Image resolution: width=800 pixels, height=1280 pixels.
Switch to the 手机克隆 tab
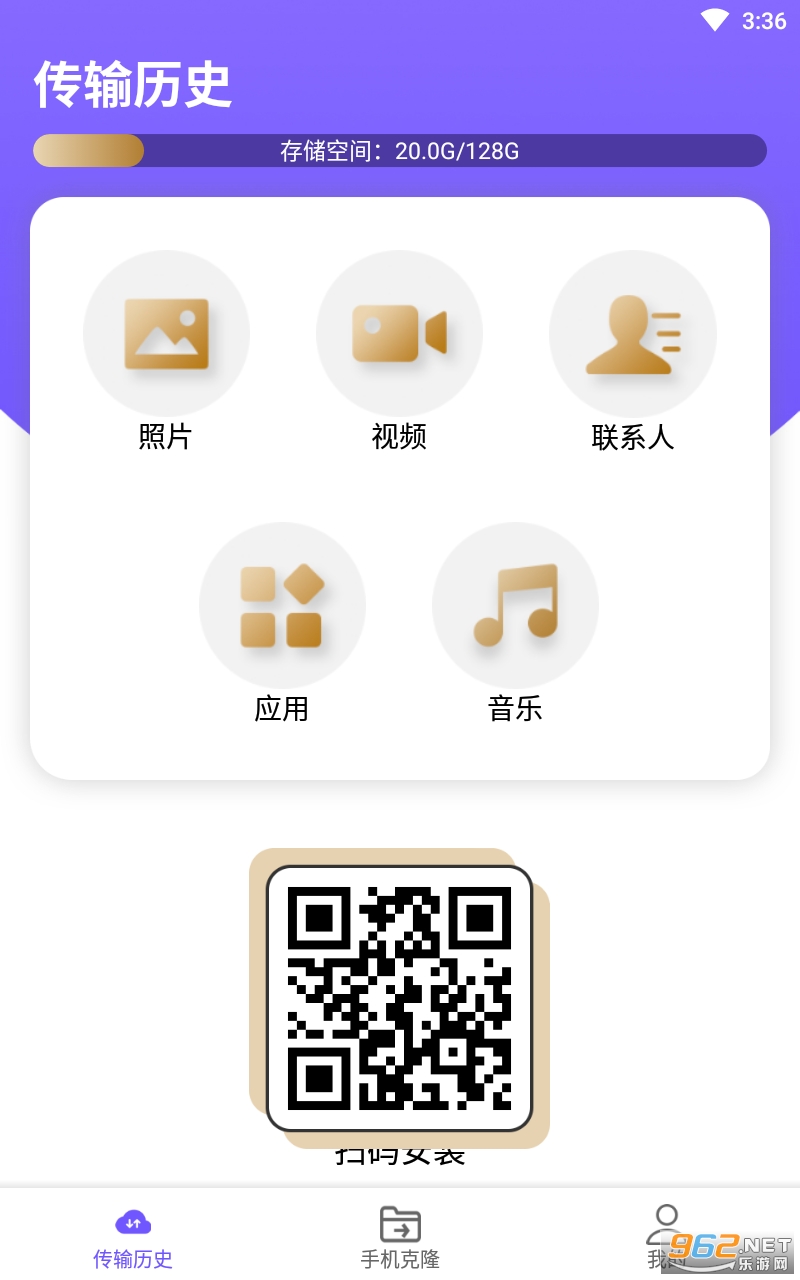click(x=400, y=1236)
